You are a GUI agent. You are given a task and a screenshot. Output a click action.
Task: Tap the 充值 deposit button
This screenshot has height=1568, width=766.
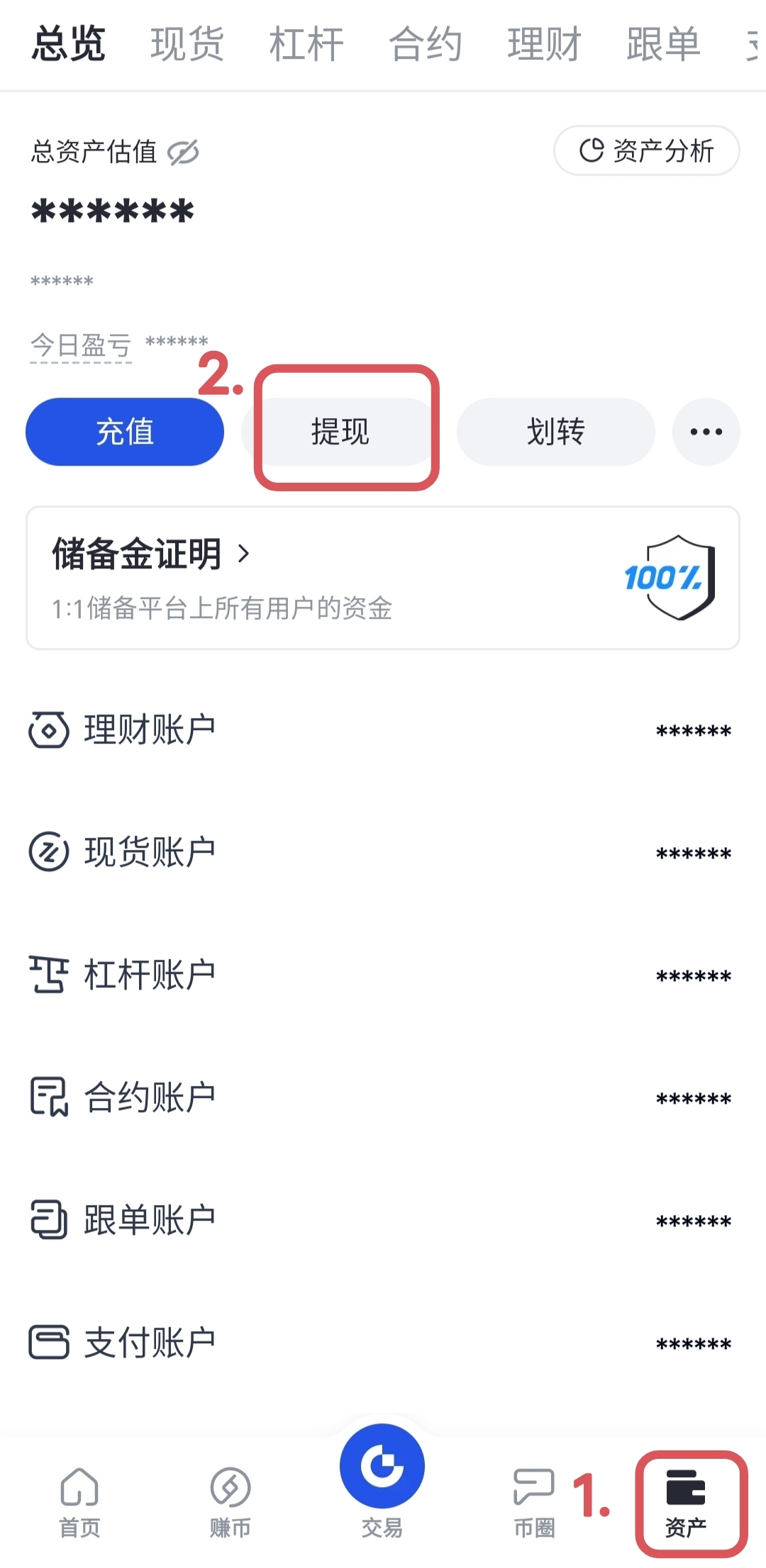(x=125, y=432)
